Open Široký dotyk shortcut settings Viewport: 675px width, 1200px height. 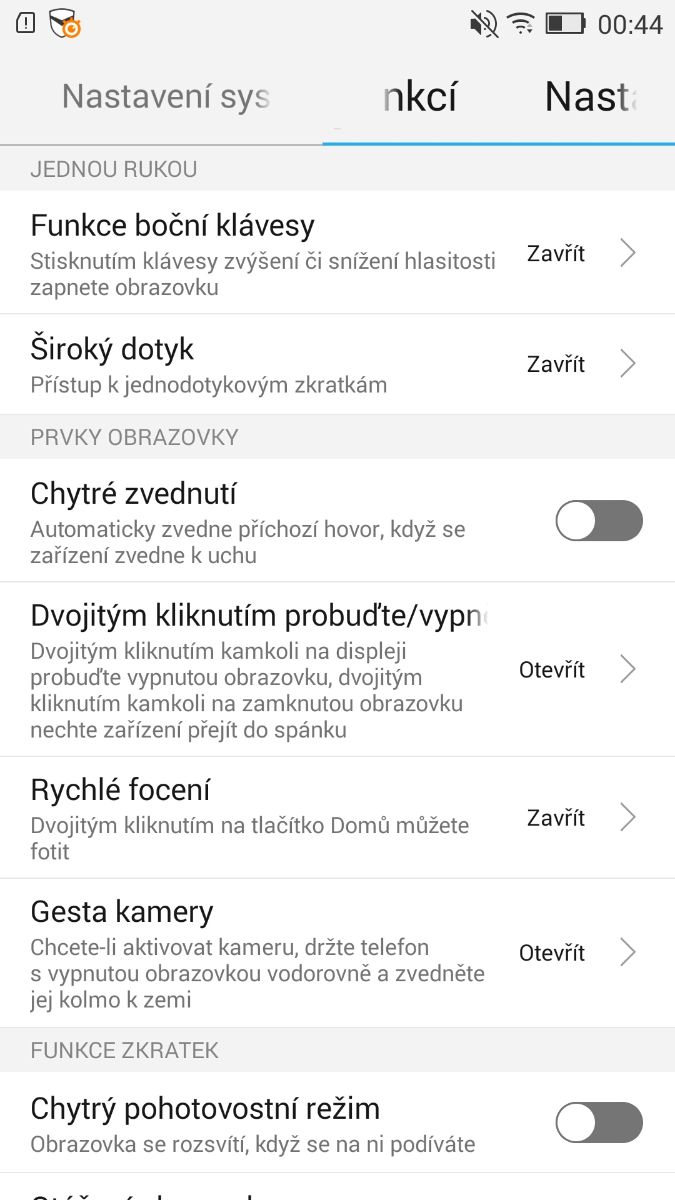(336, 364)
